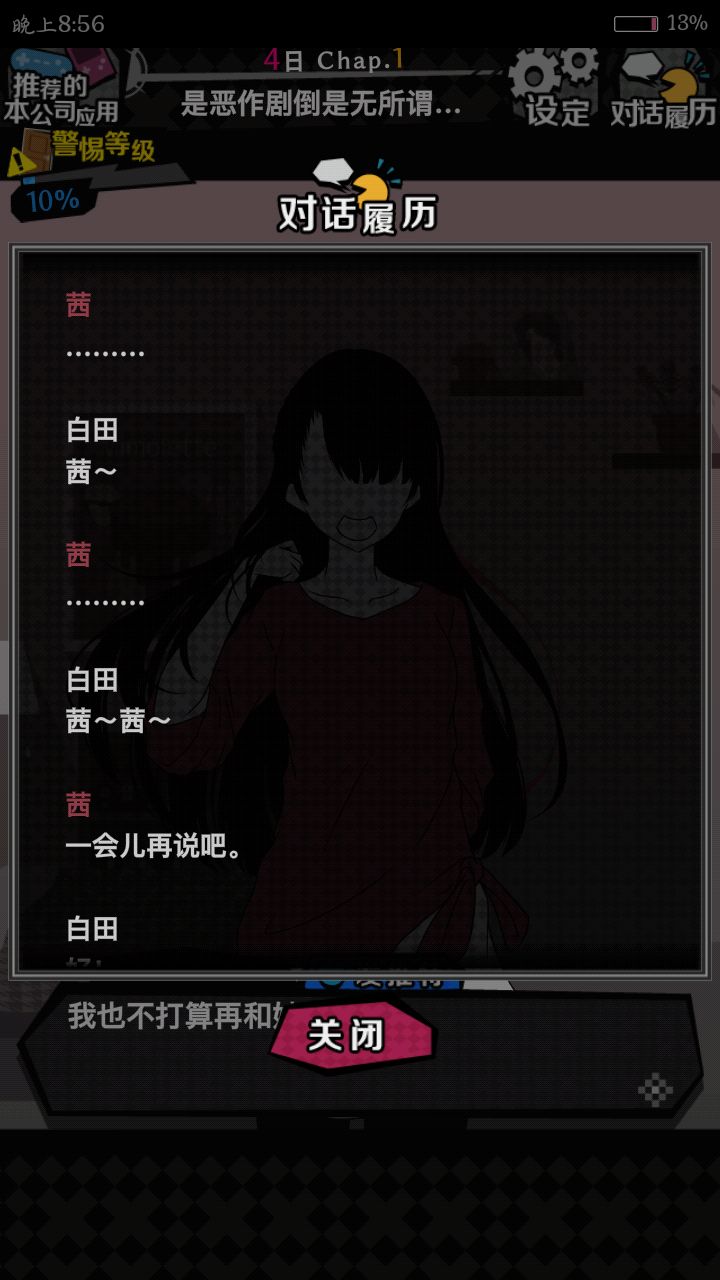Viewport: 720px width, 1280px height.
Task: Close the dialogue history with 关闭
Action: [350, 1035]
